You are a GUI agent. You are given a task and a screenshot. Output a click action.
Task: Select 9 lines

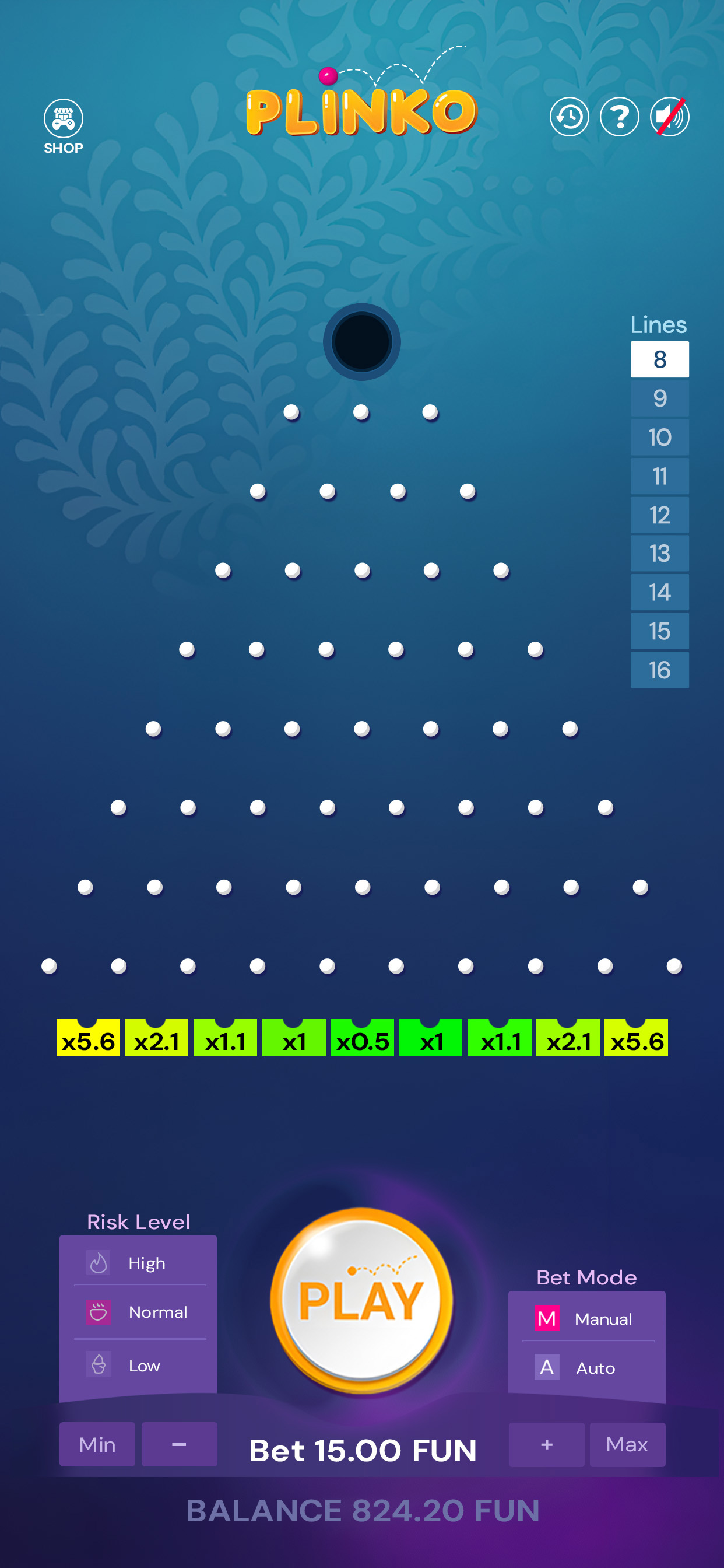[659, 398]
